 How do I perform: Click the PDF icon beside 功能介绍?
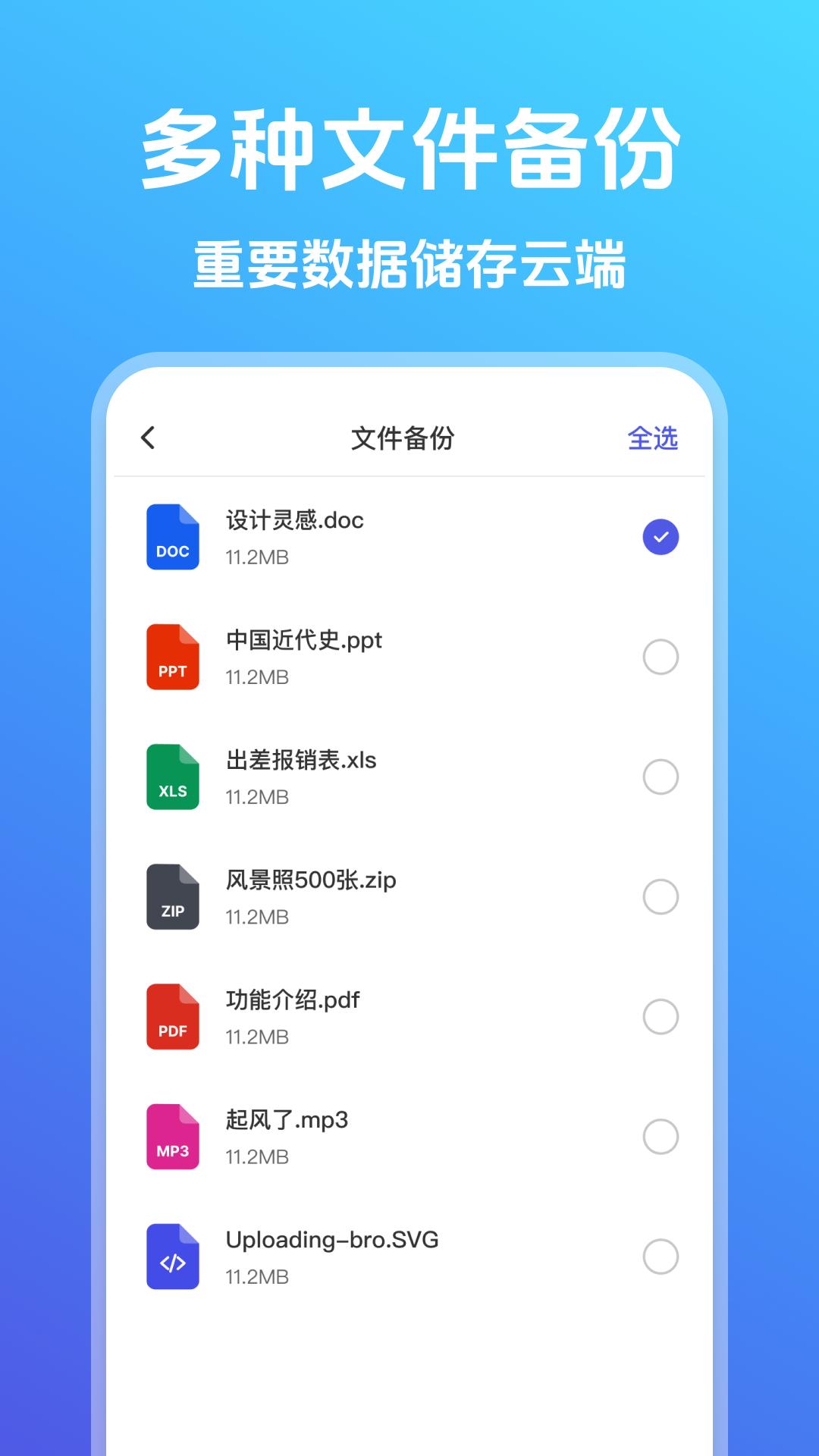172,1016
